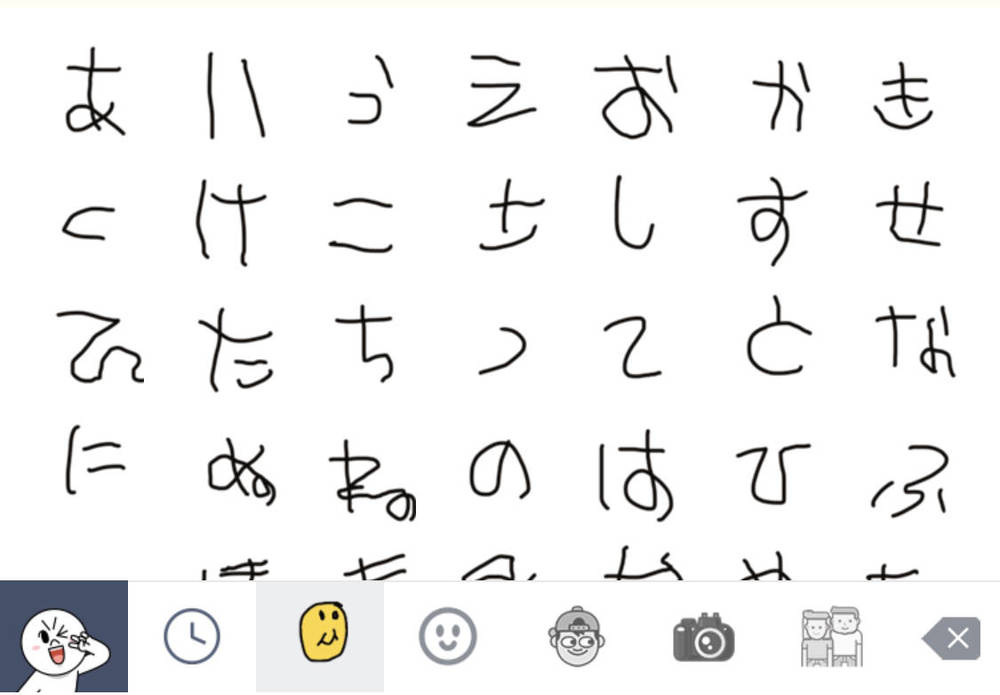Image resolution: width=1000 pixels, height=695 pixels.
Task: Select the yellow face sticker pack
Action: [x=320, y=637]
